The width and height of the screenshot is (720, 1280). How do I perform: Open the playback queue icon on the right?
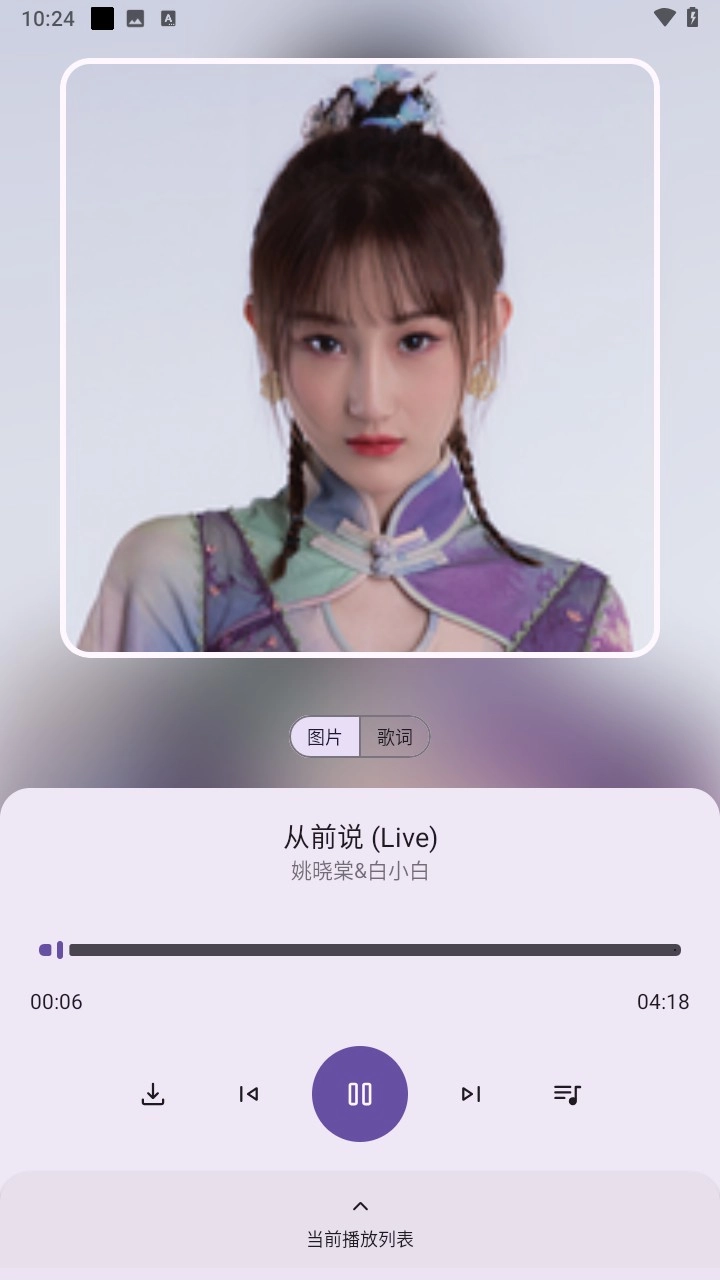pyautogui.click(x=566, y=1094)
